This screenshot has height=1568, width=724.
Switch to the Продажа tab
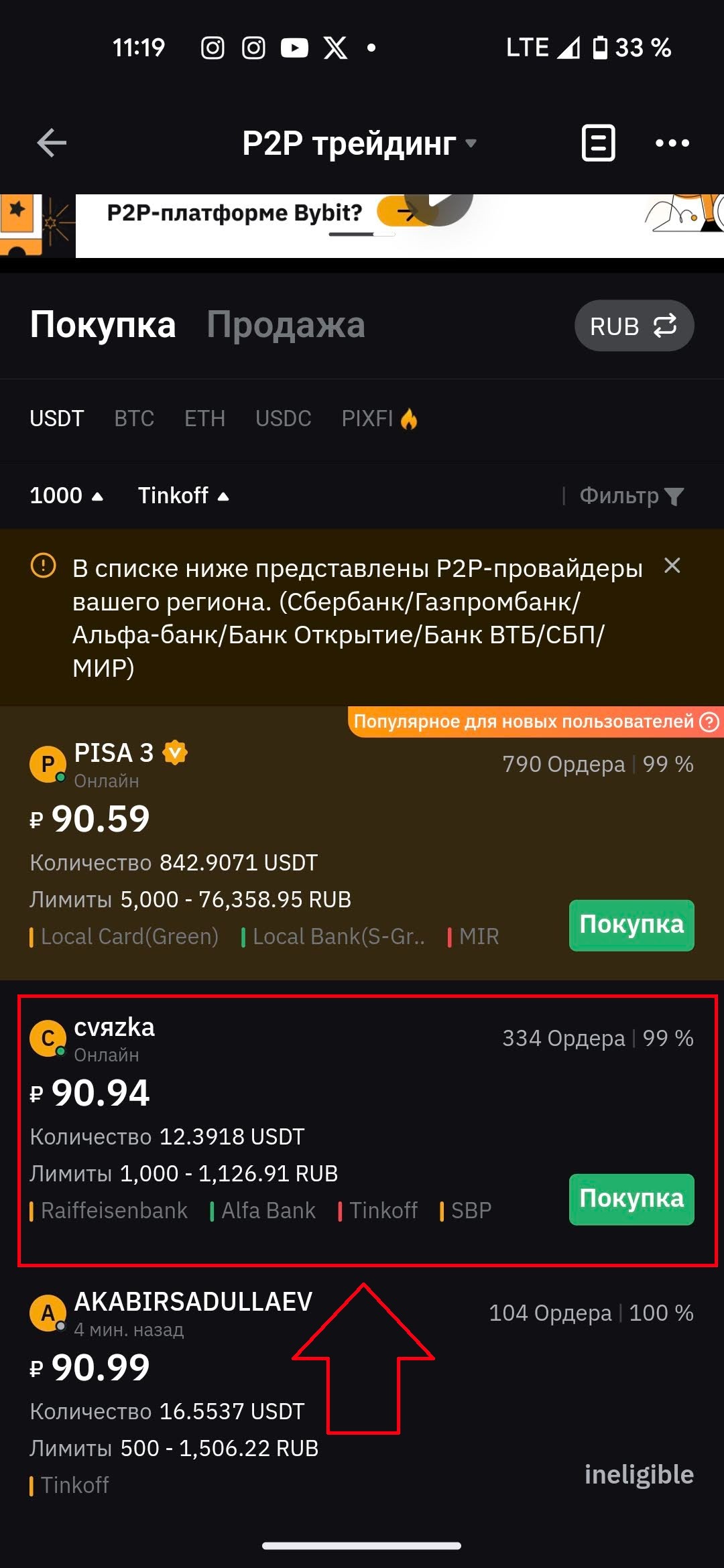(x=286, y=325)
